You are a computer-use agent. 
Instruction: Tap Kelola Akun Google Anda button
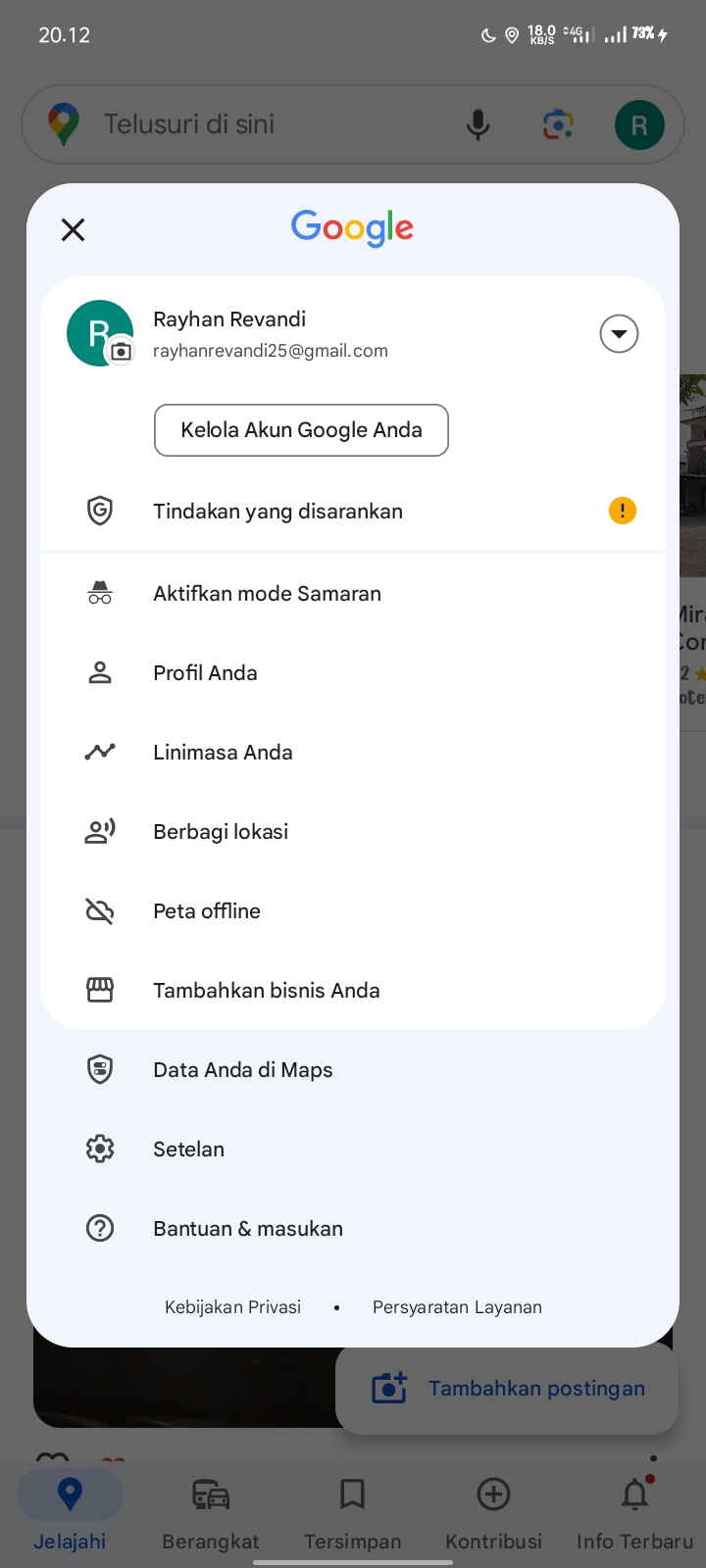tap(301, 430)
